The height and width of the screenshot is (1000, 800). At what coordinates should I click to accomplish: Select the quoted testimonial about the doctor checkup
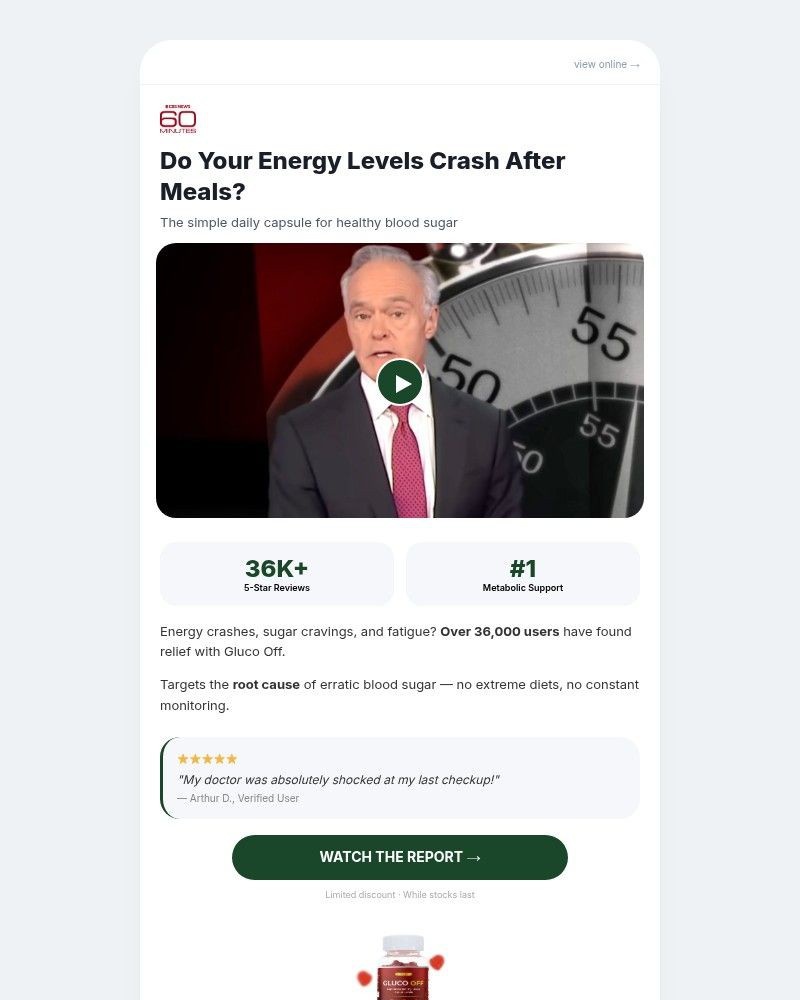coord(337,779)
